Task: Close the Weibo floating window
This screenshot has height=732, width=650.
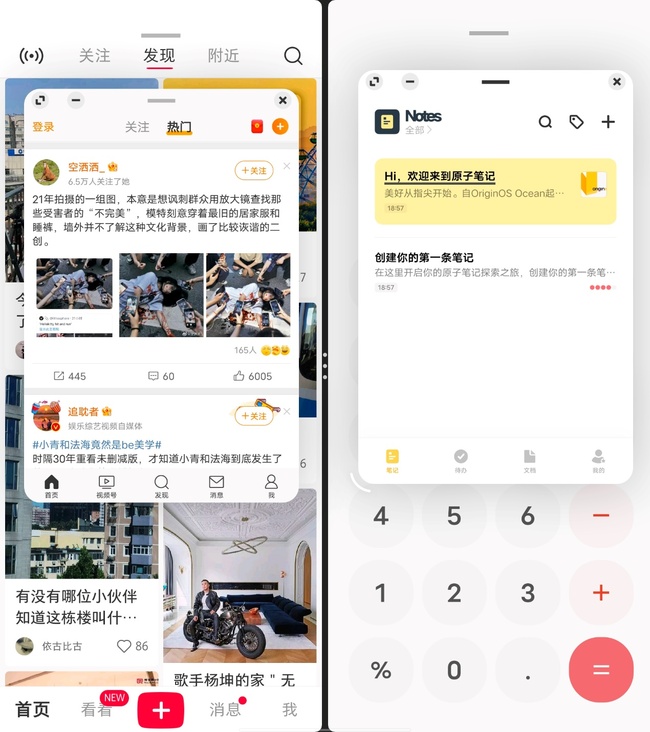Action: pyautogui.click(x=282, y=101)
